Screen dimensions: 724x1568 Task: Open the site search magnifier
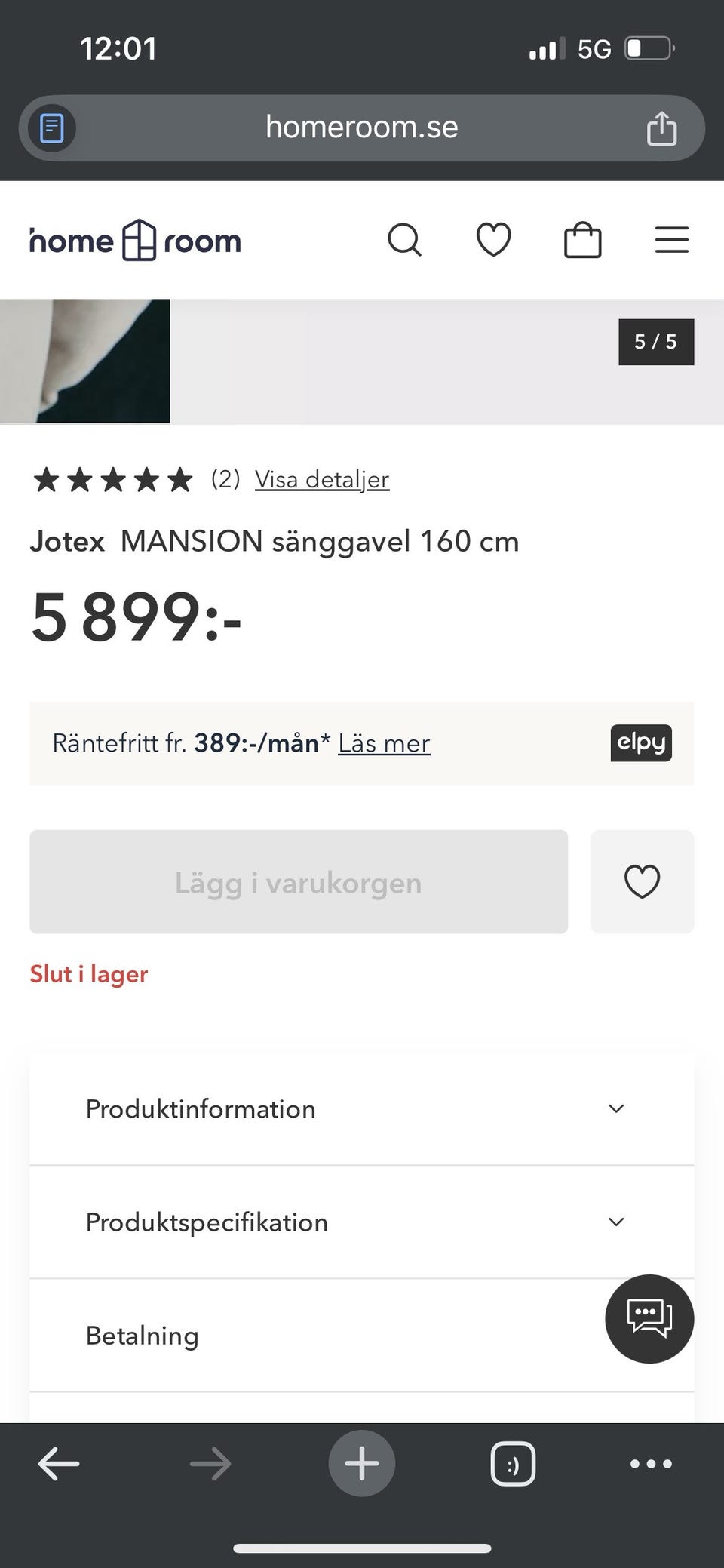[404, 241]
